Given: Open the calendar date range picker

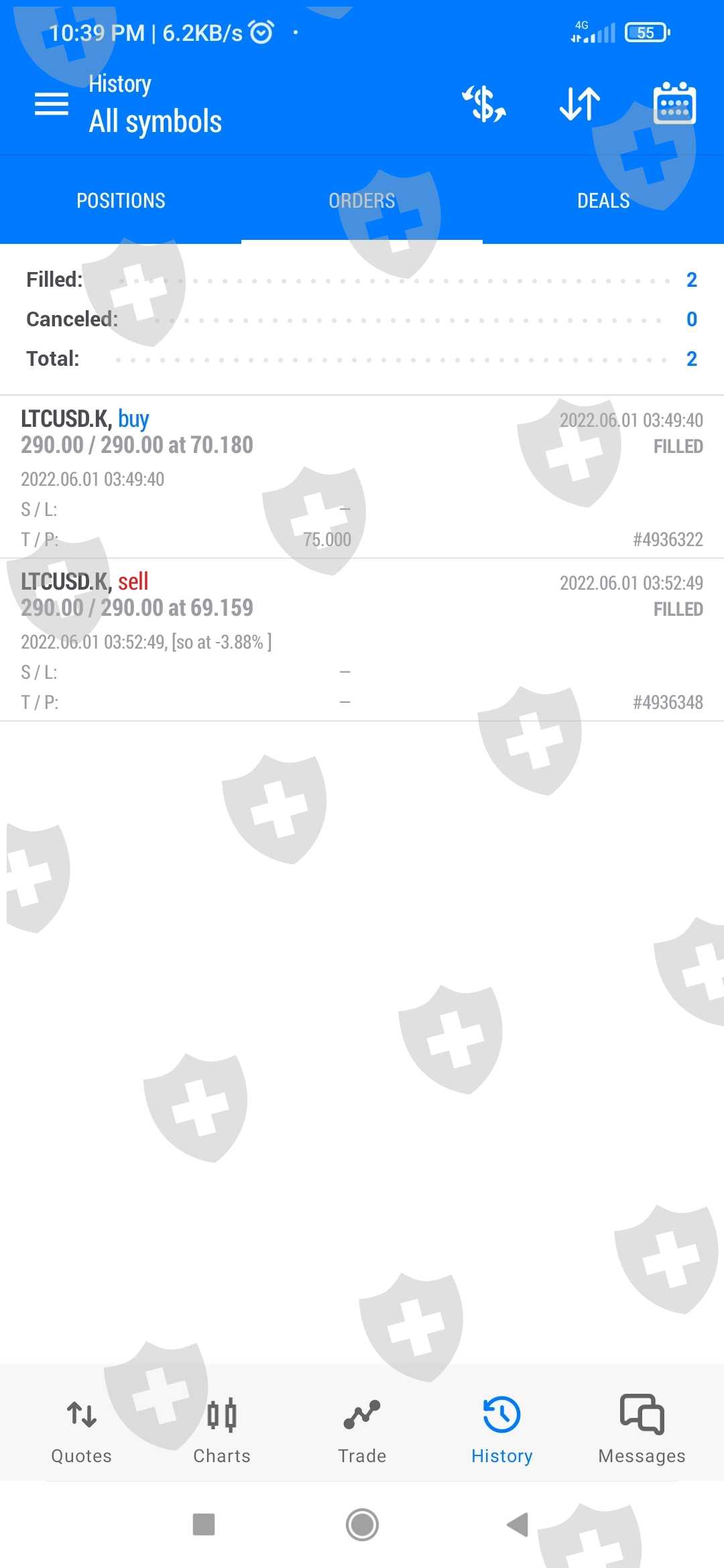Looking at the screenshot, I should (x=674, y=103).
